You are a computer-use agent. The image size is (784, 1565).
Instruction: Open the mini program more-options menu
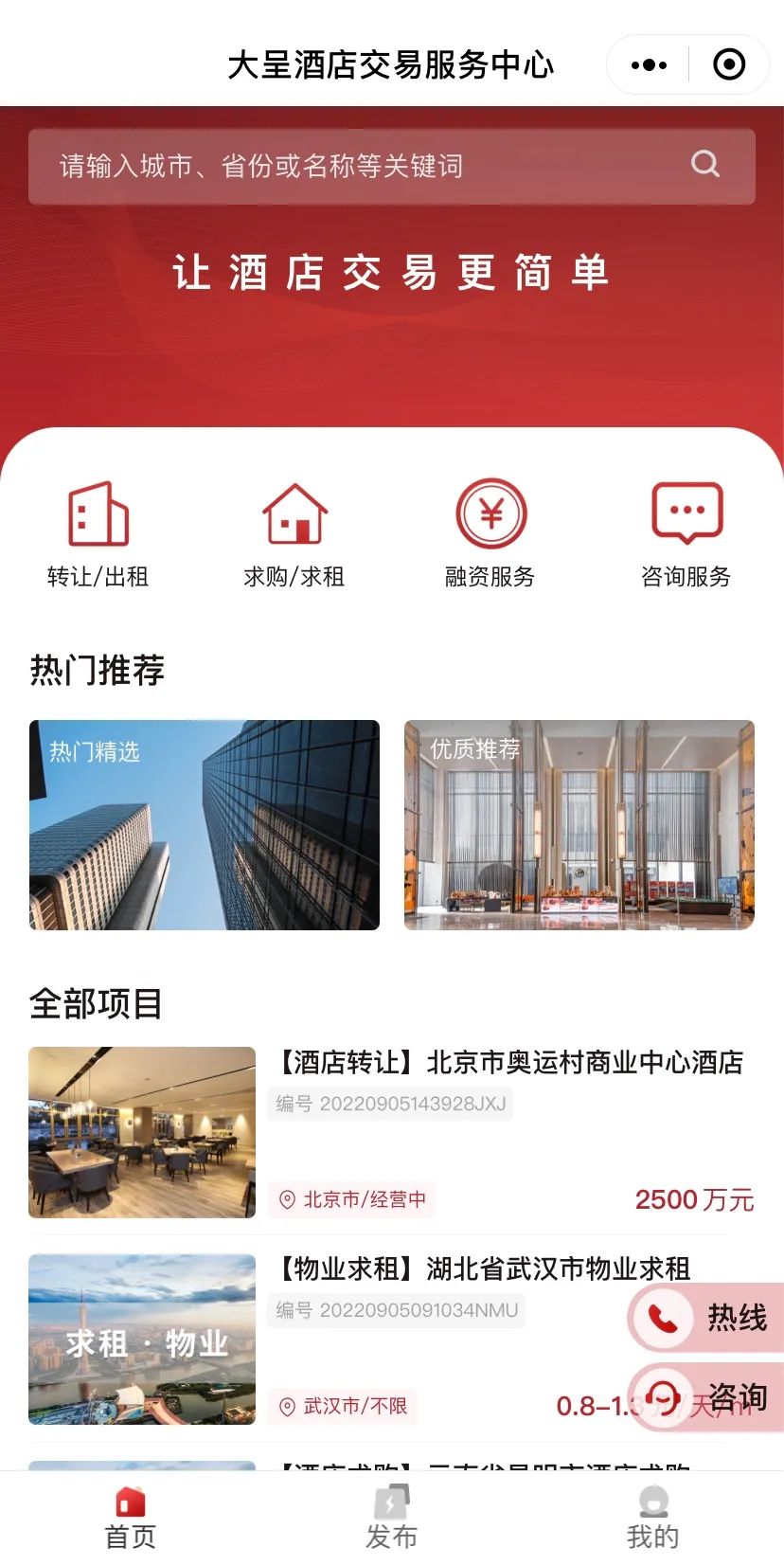(649, 65)
